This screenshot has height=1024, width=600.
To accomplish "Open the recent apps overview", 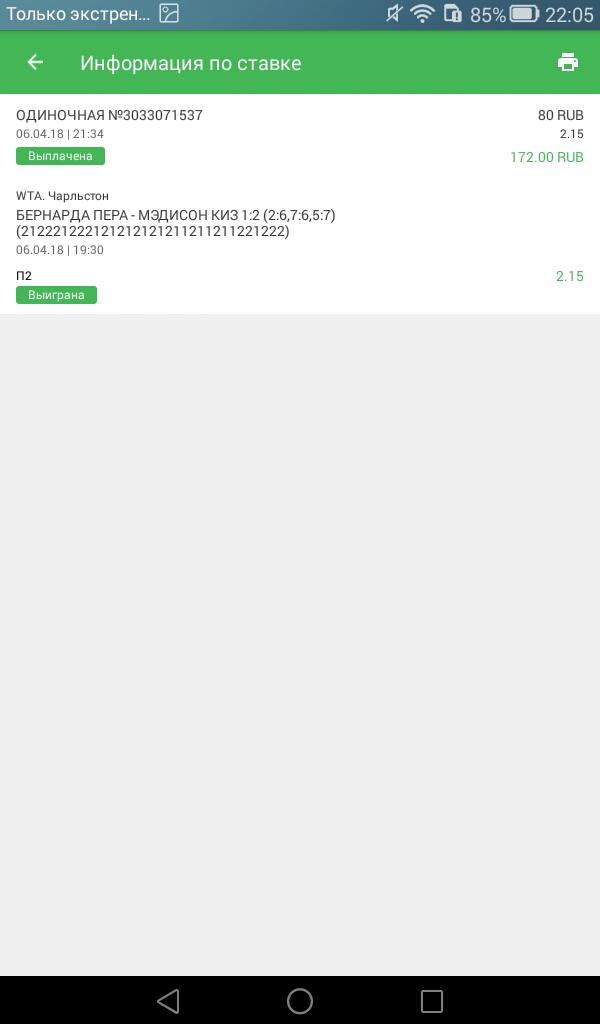I will [x=432, y=1000].
